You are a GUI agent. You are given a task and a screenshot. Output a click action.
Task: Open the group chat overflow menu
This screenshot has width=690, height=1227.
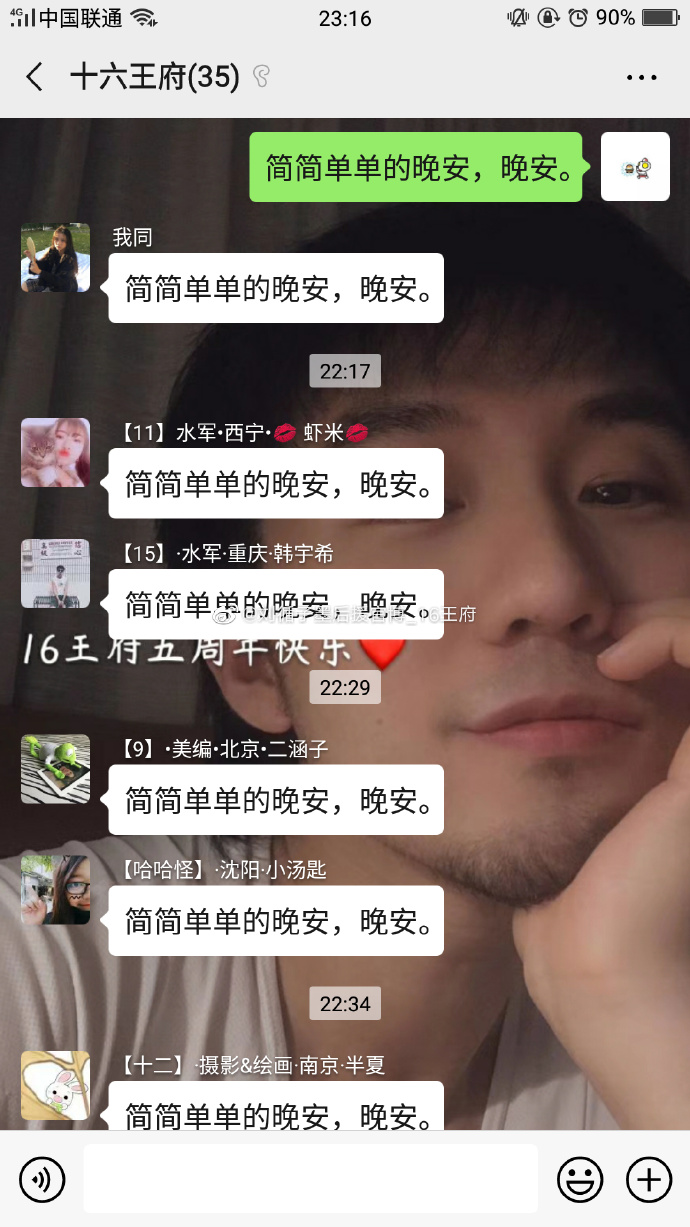[640, 77]
